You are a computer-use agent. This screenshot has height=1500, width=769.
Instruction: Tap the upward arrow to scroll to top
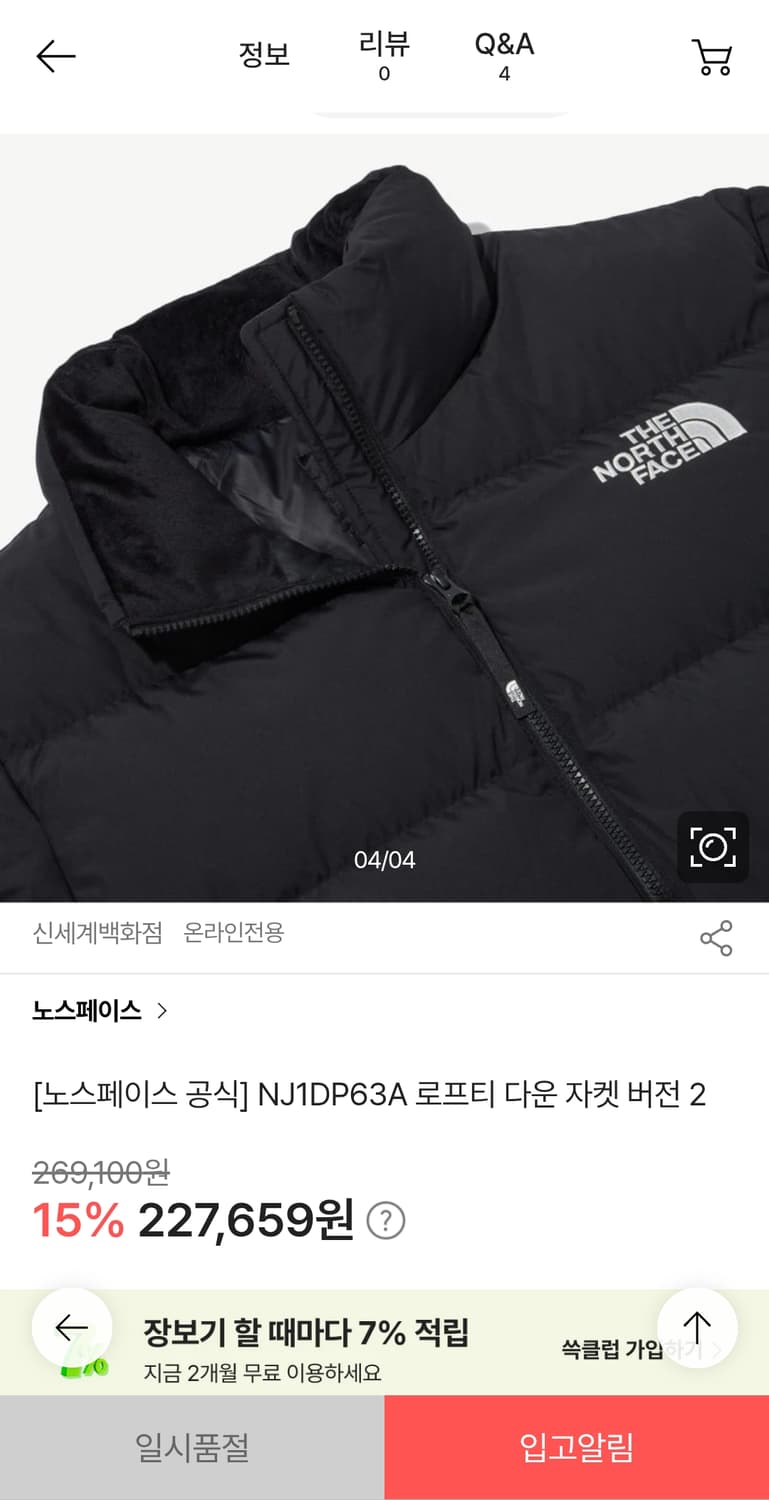698,1327
